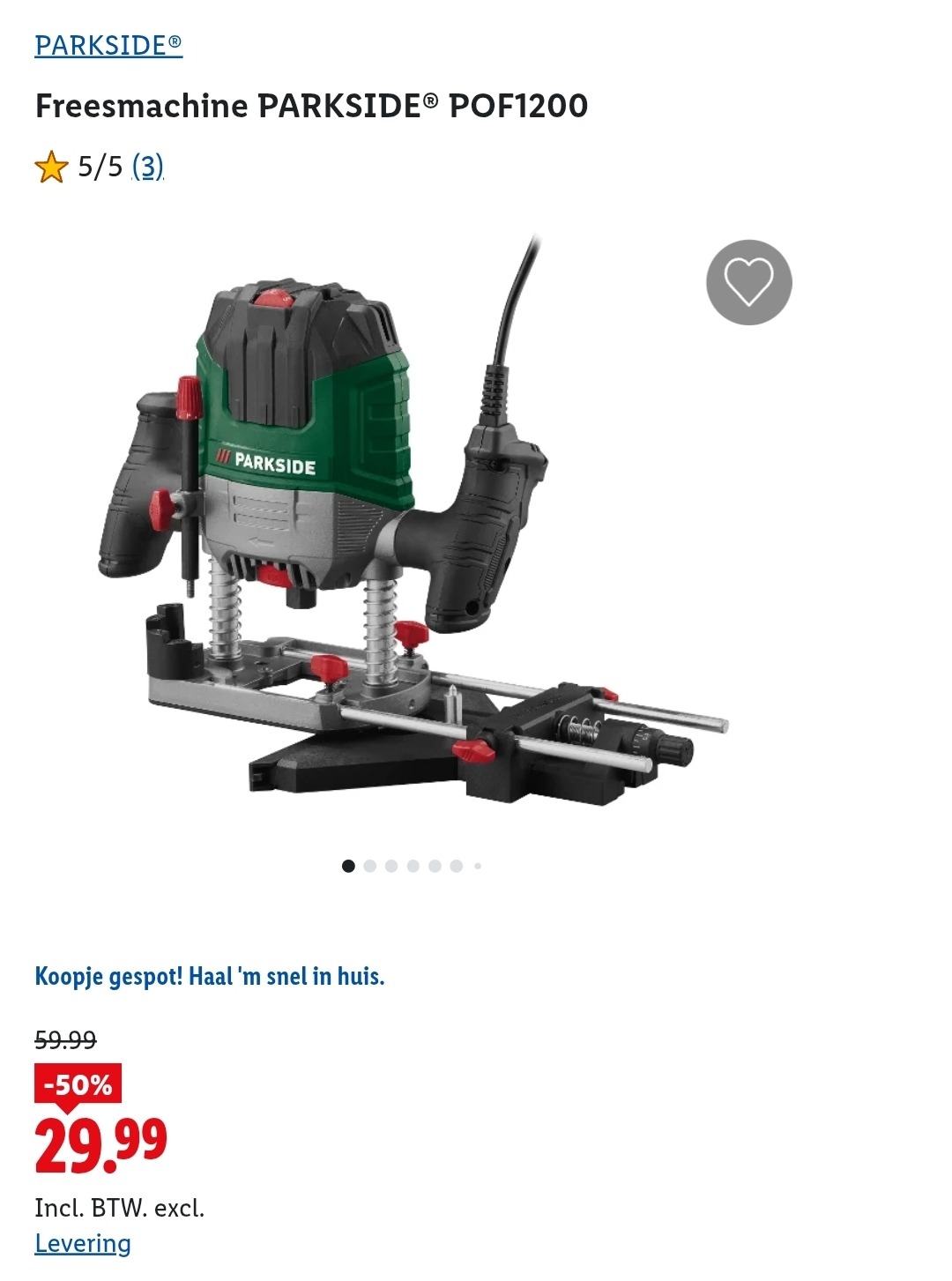Open the 3 customer reviews

[x=148, y=167]
